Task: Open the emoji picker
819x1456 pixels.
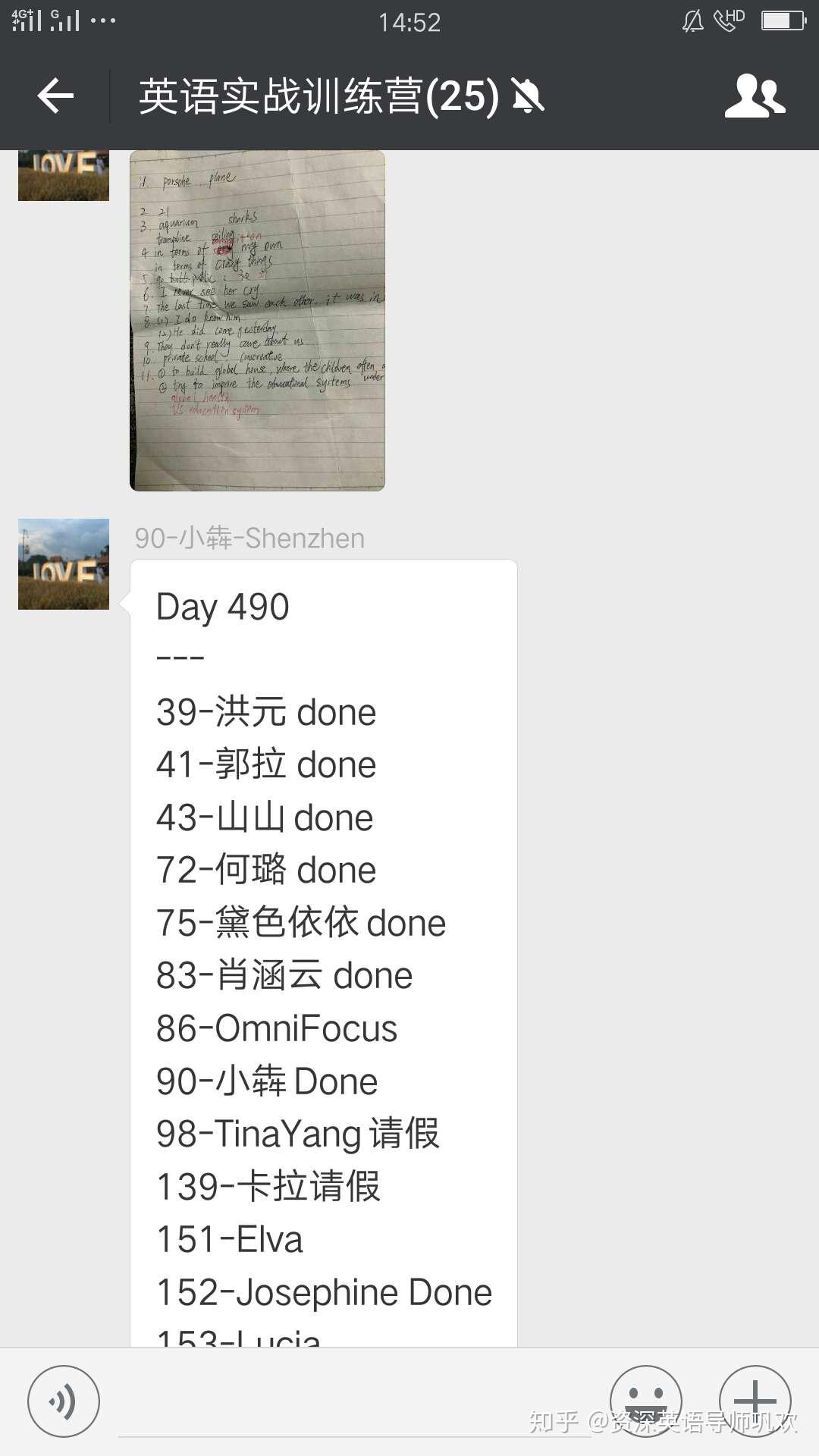Action: click(x=646, y=1401)
